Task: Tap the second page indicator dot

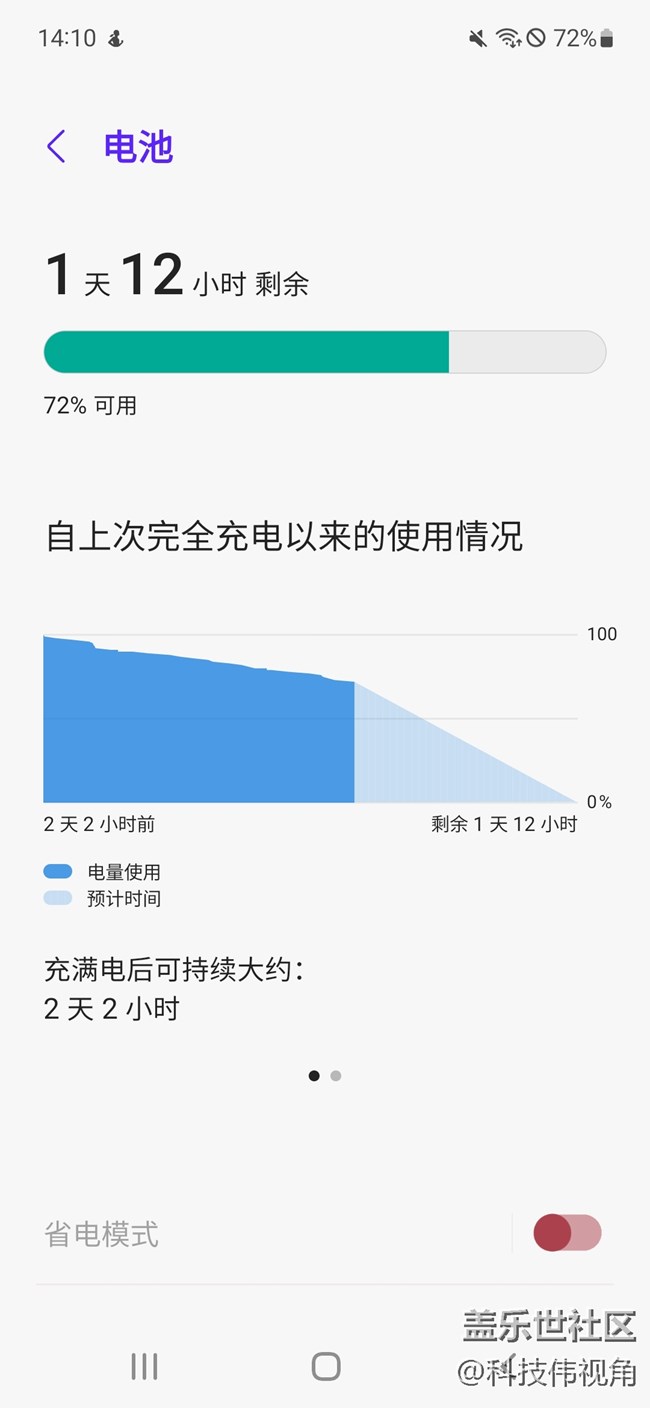Action: tap(336, 1076)
